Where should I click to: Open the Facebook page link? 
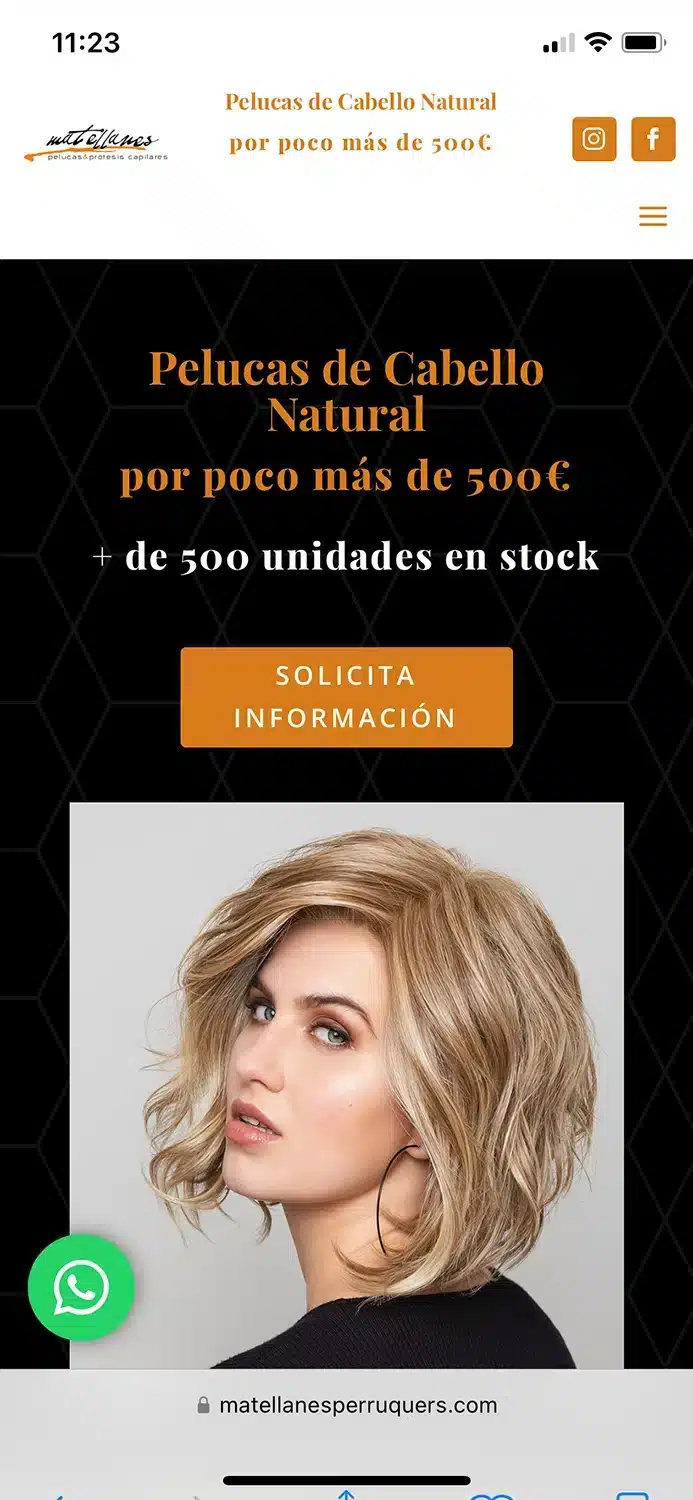[653, 139]
